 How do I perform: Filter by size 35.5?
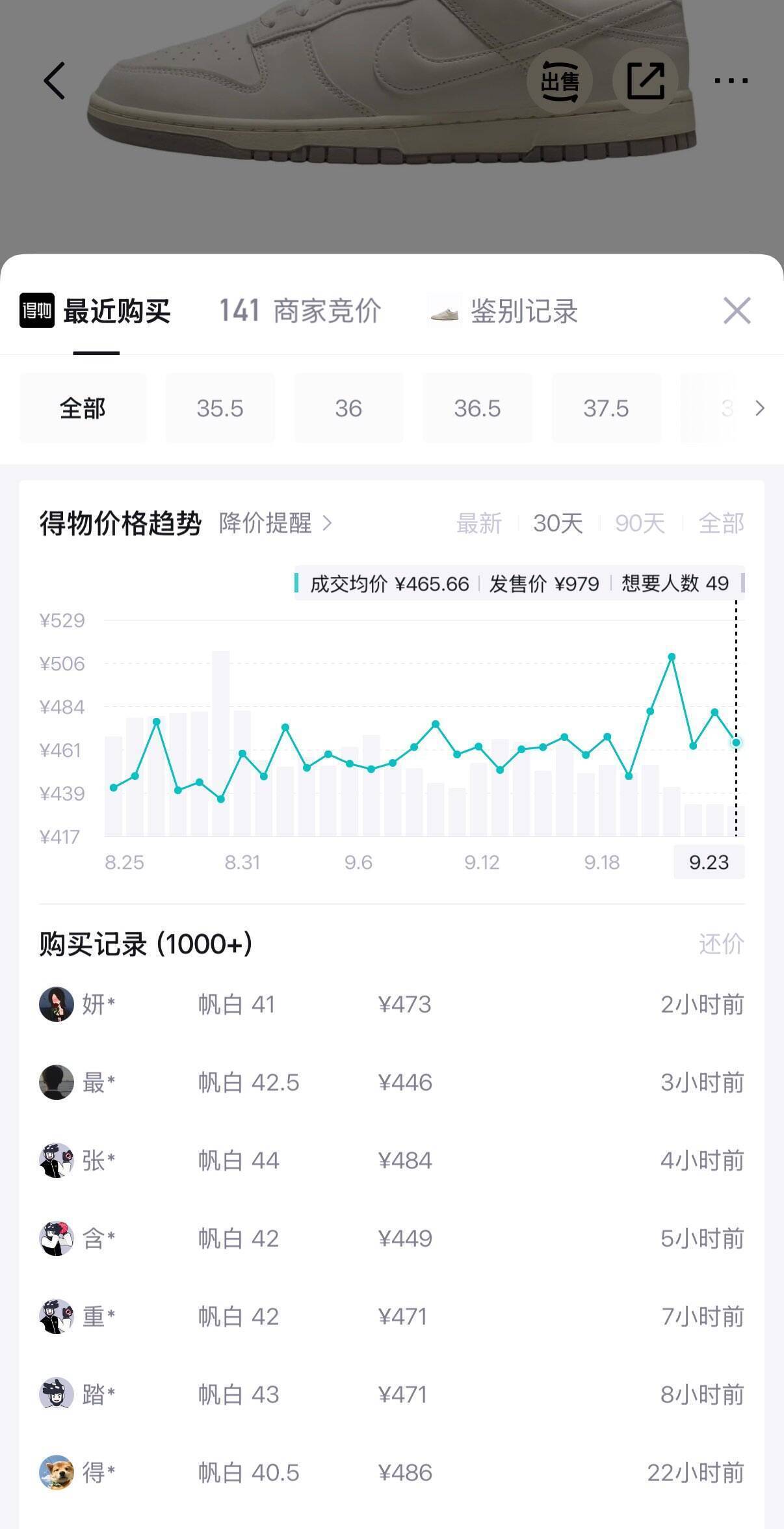[x=220, y=408]
